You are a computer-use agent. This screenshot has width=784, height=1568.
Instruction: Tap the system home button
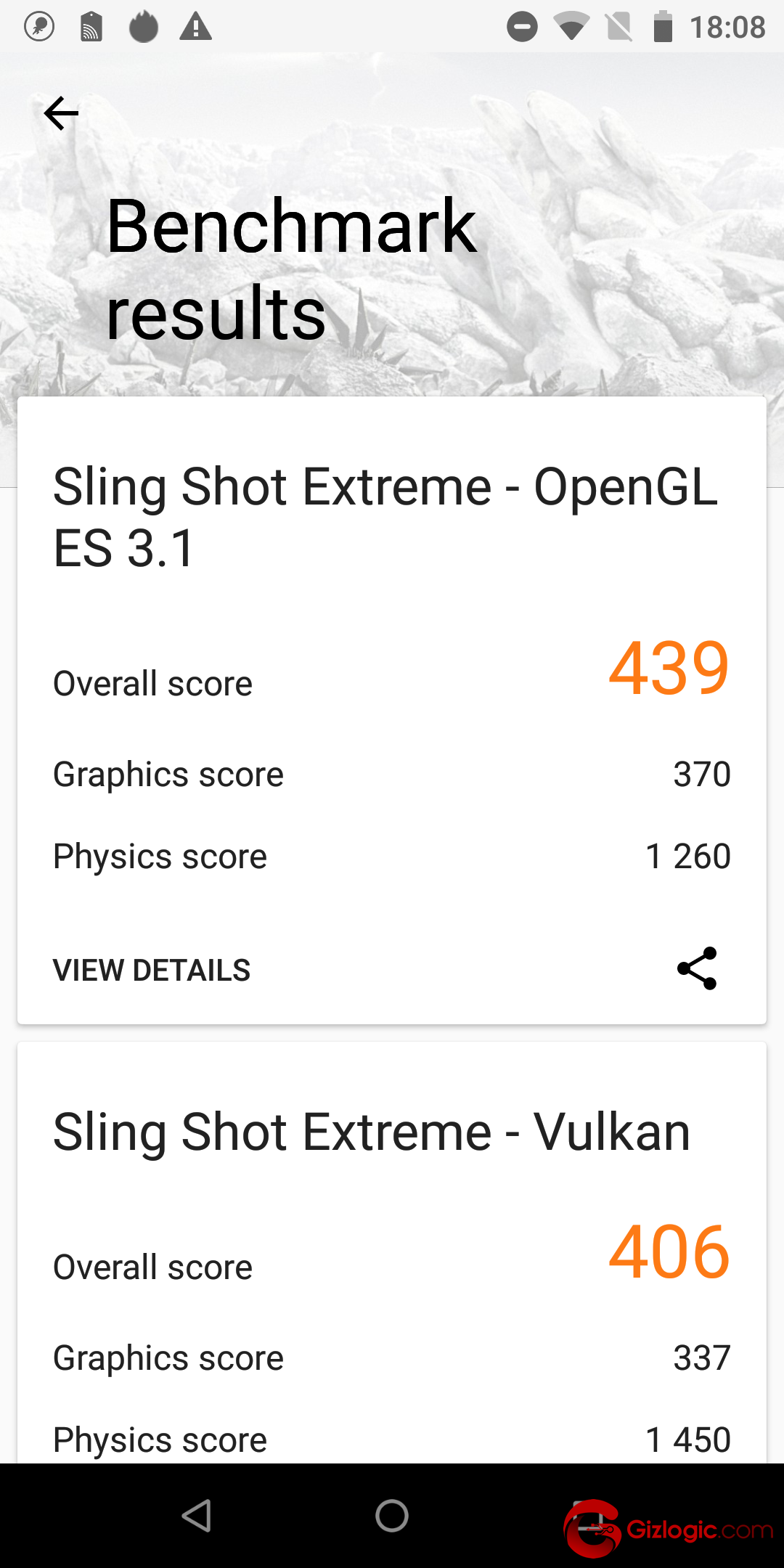coord(392,1516)
